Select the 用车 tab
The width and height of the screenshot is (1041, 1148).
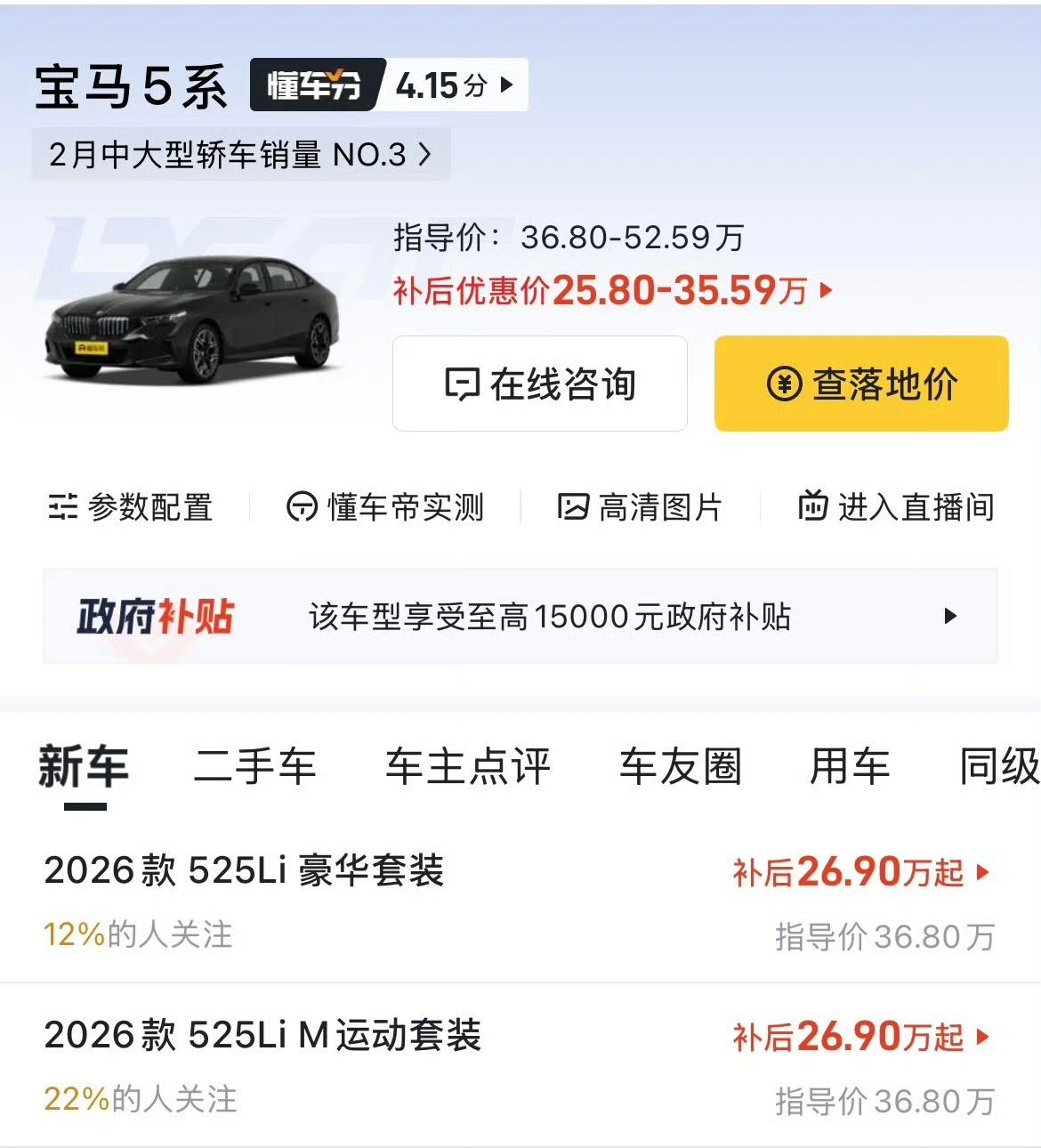pos(849,765)
